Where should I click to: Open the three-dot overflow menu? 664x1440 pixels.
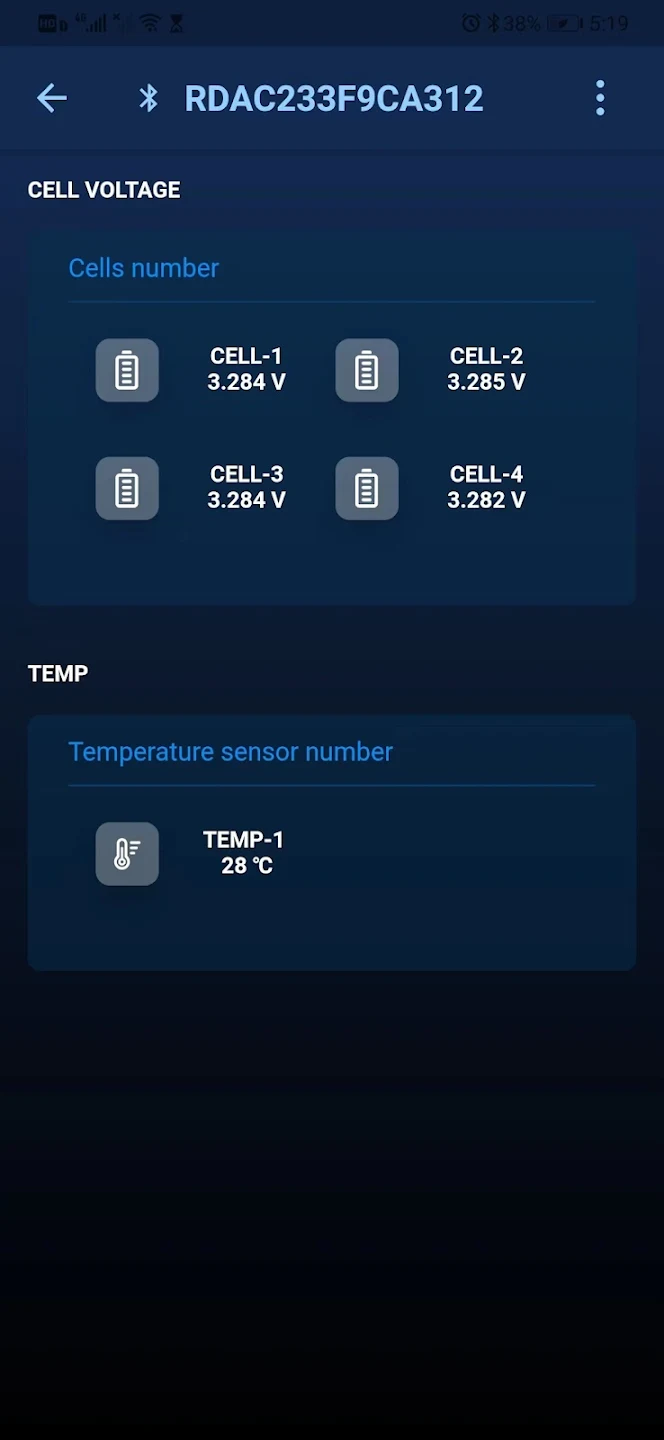(600, 98)
